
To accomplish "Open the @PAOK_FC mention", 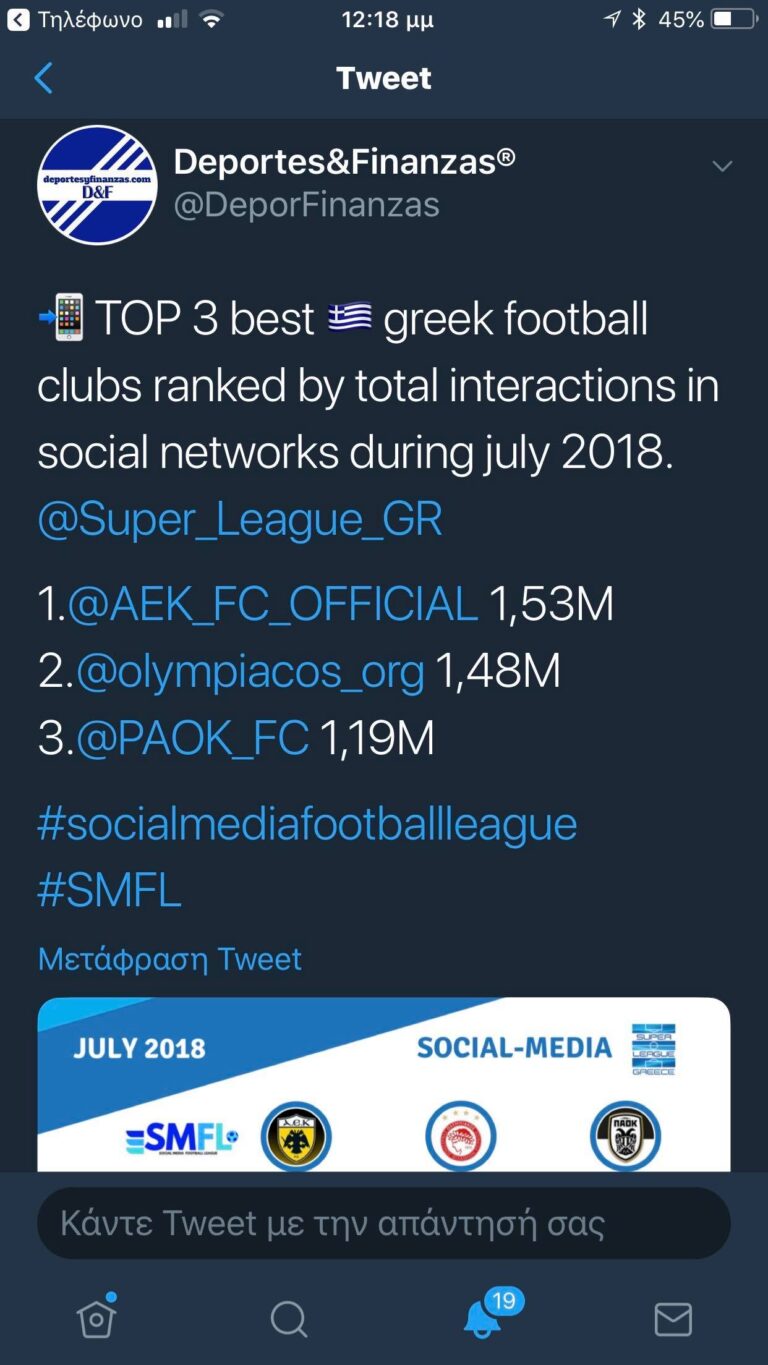I will click(192, 738).
